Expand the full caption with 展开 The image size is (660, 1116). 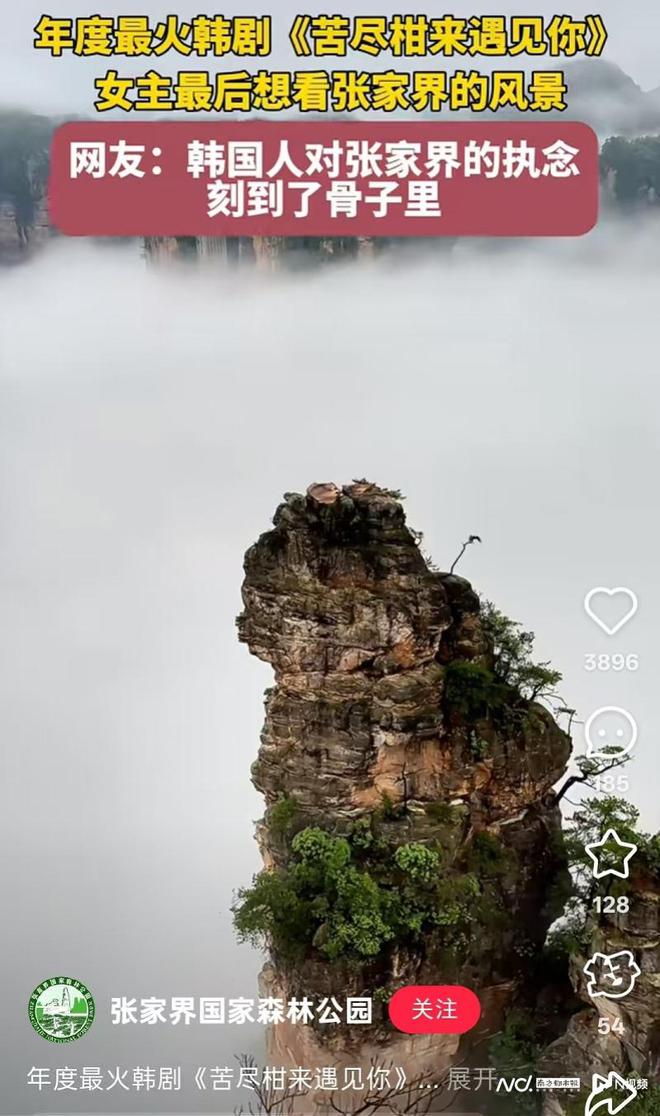[471, 1079]
